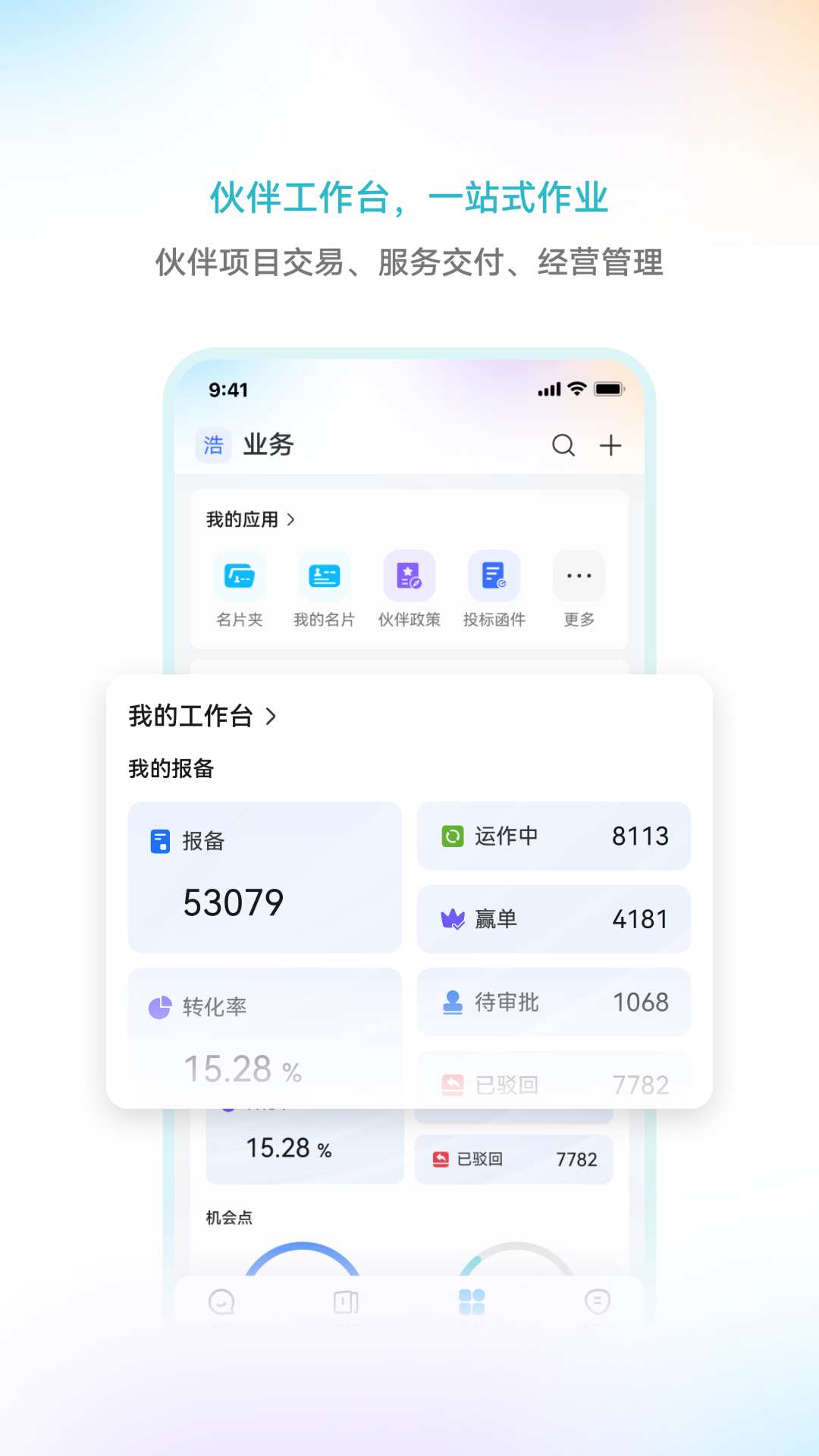Open the 名片夹 app icon

[238, 578]
